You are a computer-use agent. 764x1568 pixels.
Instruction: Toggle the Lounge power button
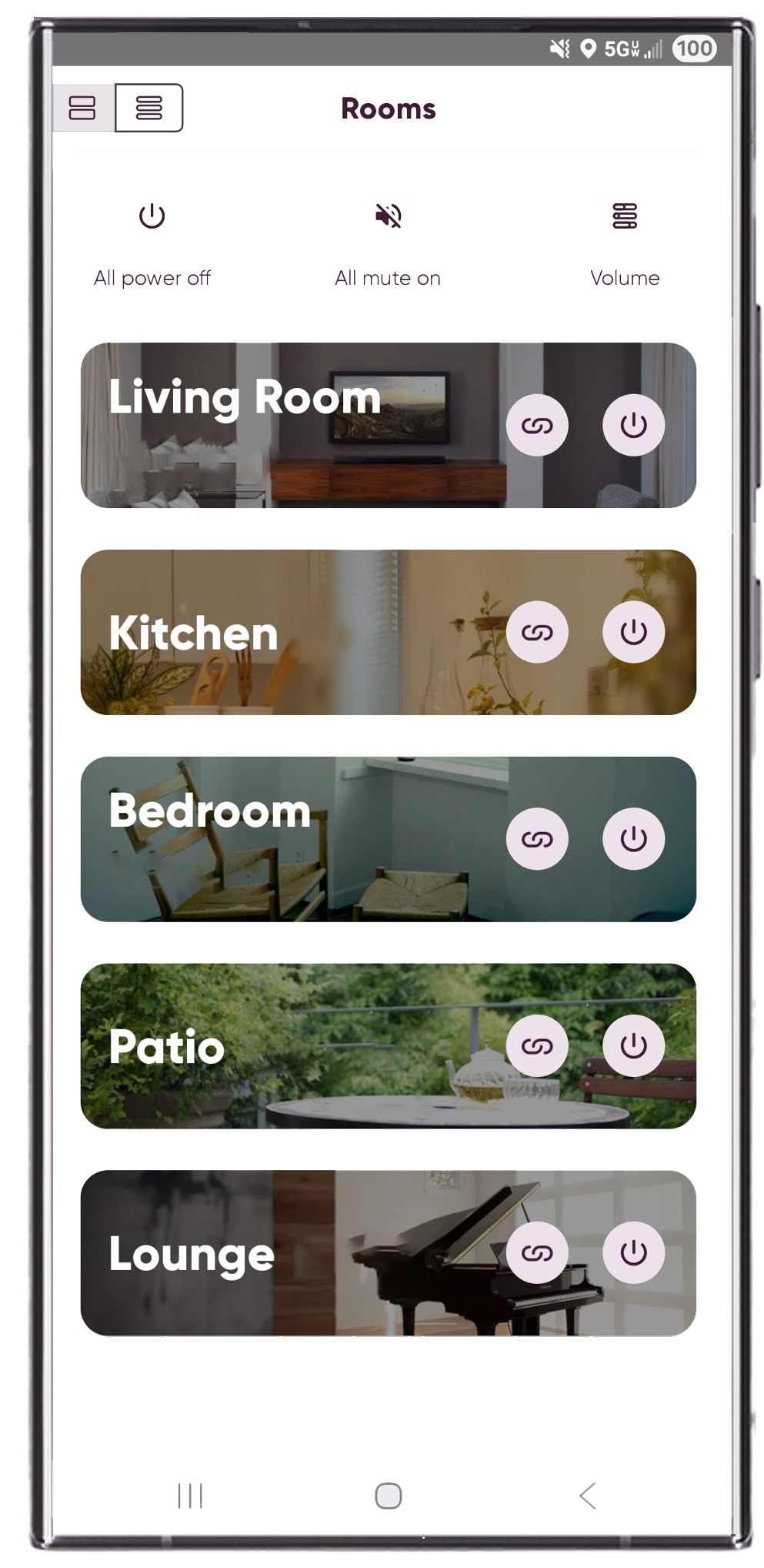633,1253
